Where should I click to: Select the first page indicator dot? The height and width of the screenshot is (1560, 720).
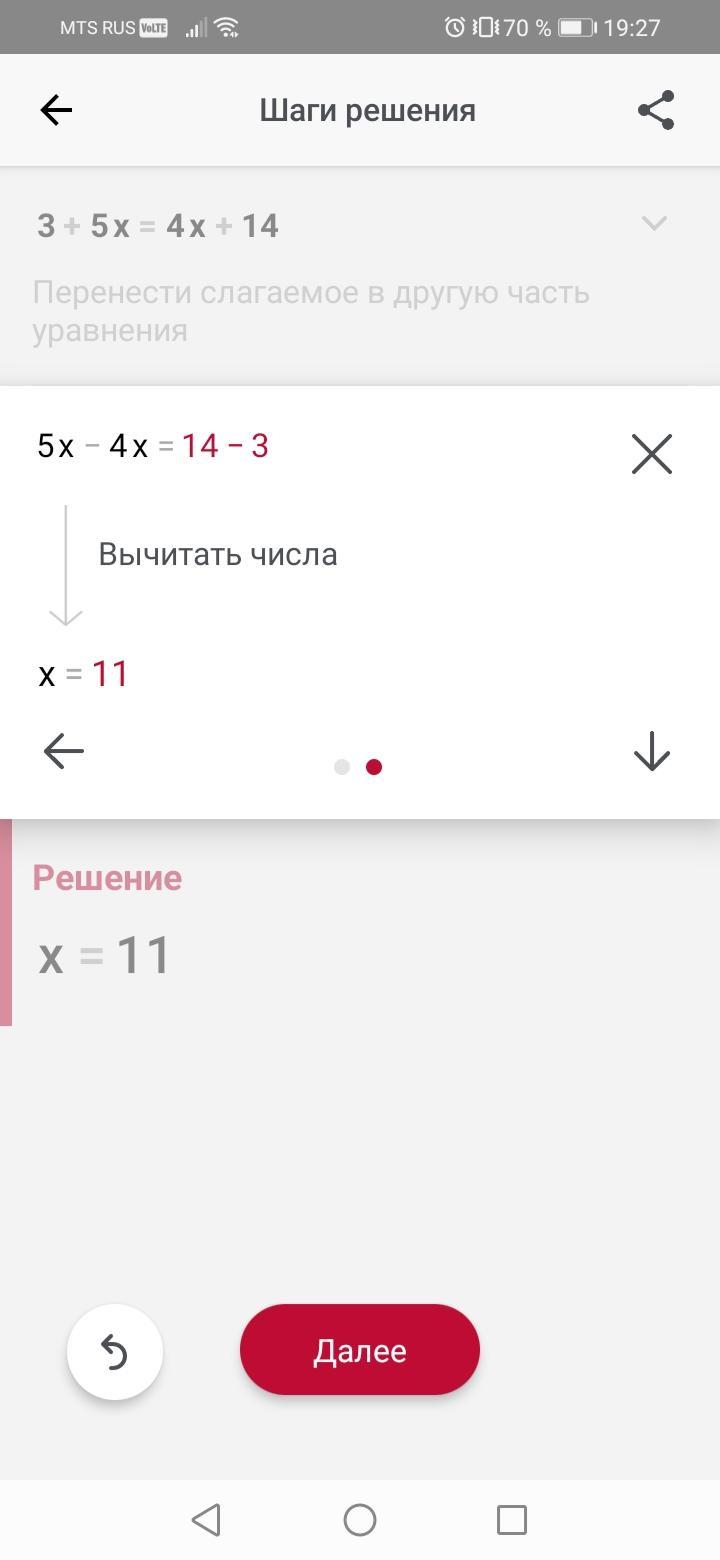[342, 767]
